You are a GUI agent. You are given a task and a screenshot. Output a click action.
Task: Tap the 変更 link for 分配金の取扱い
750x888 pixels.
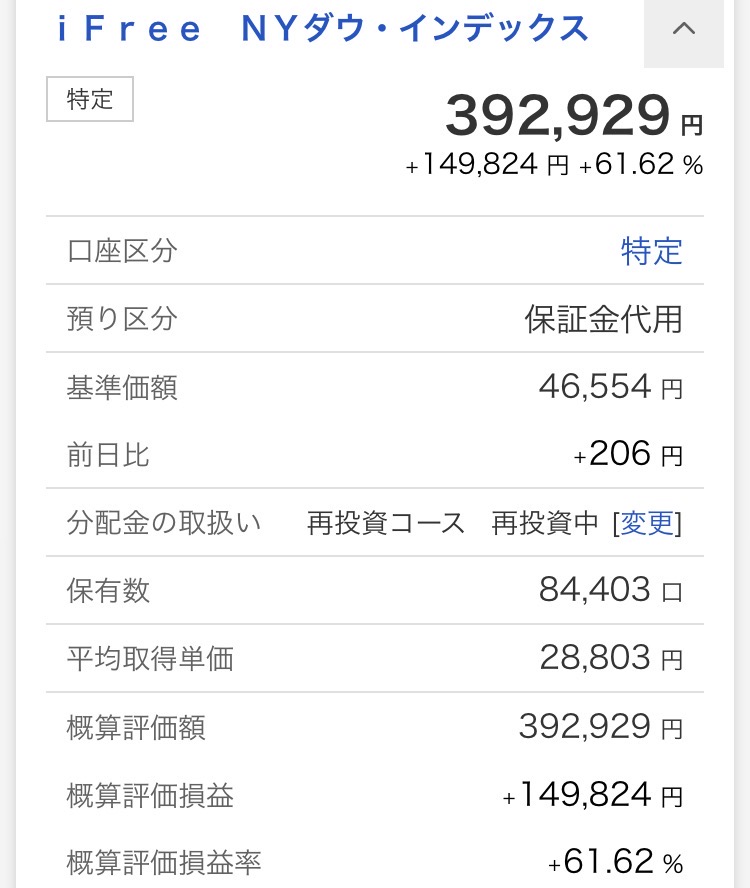pos(649,523)
